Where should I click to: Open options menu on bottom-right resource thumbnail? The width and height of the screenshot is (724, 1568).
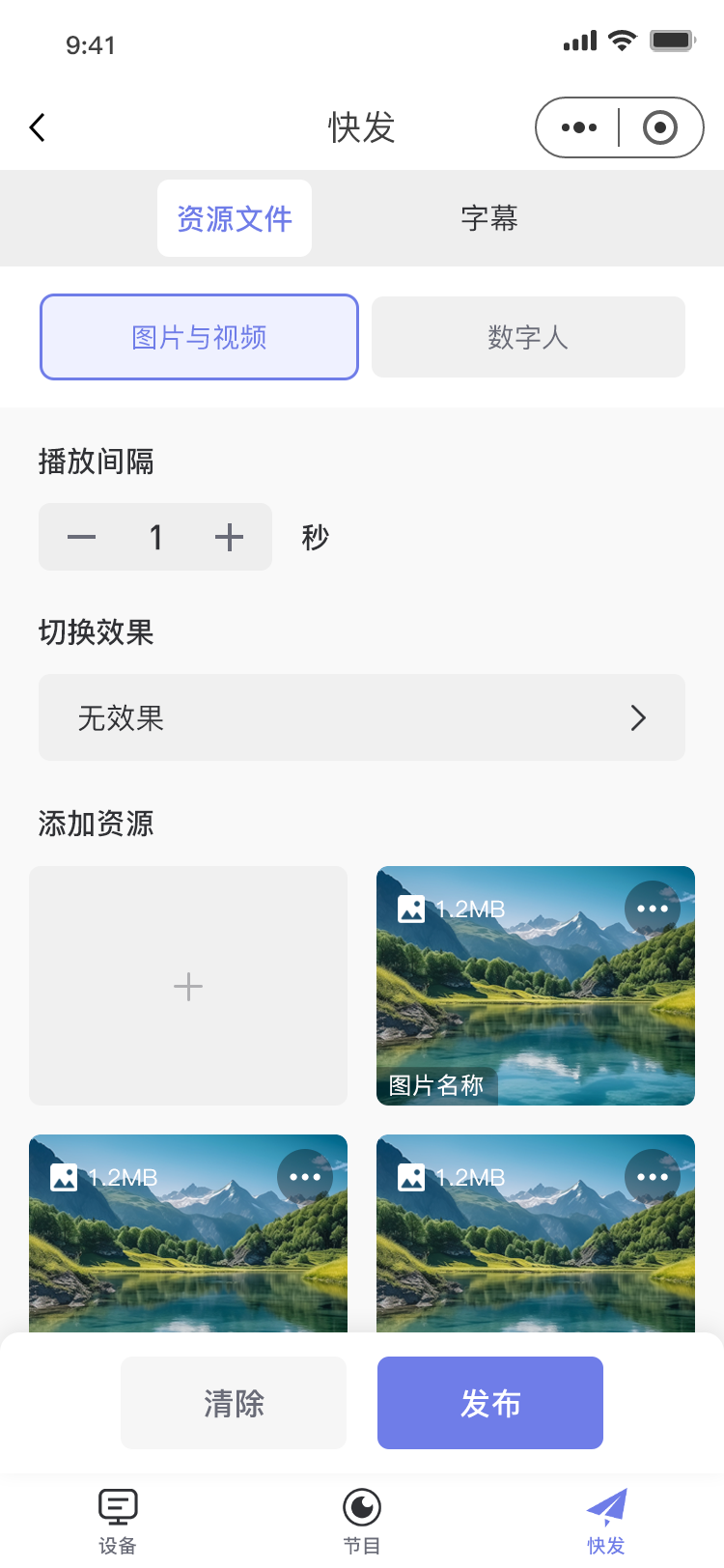653,1177
